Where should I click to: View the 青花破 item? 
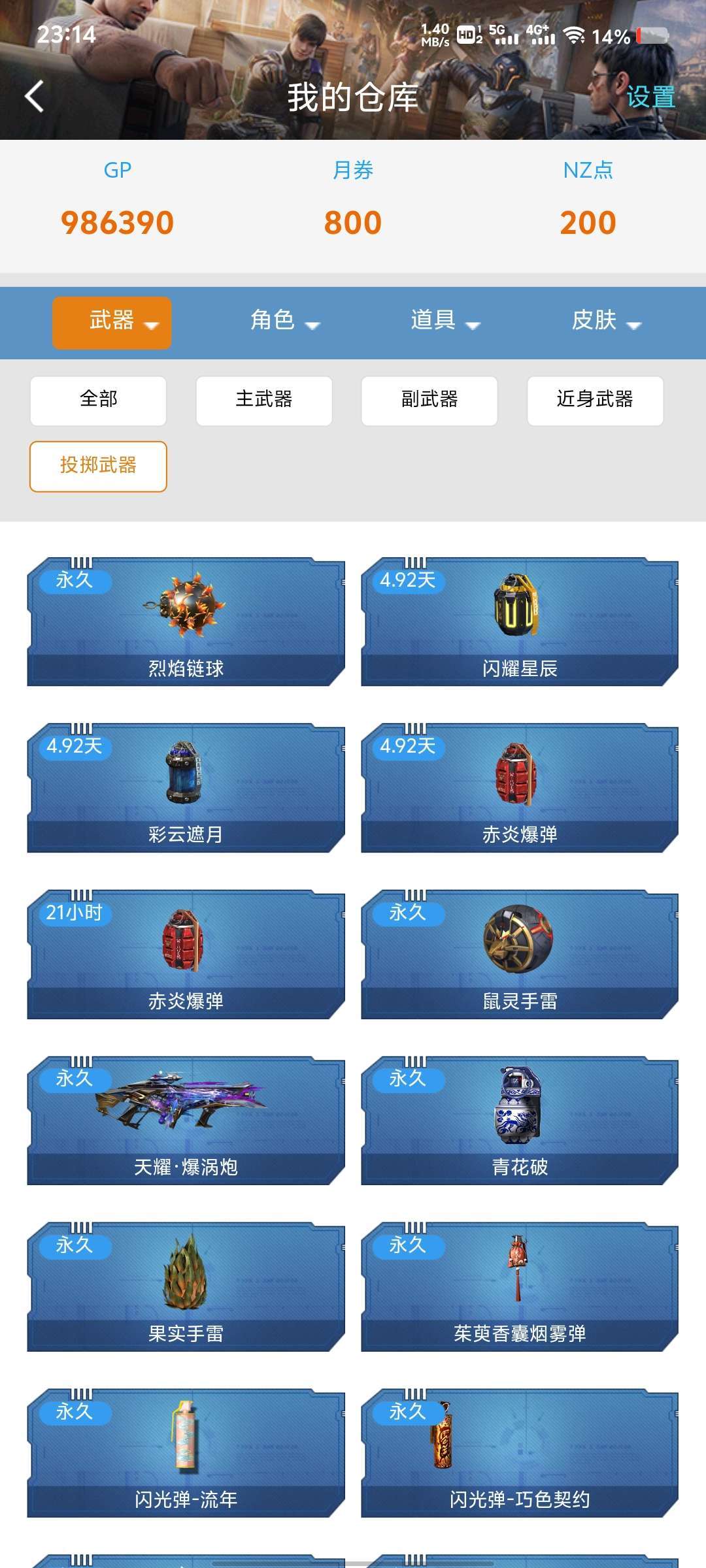(520, 1120)
